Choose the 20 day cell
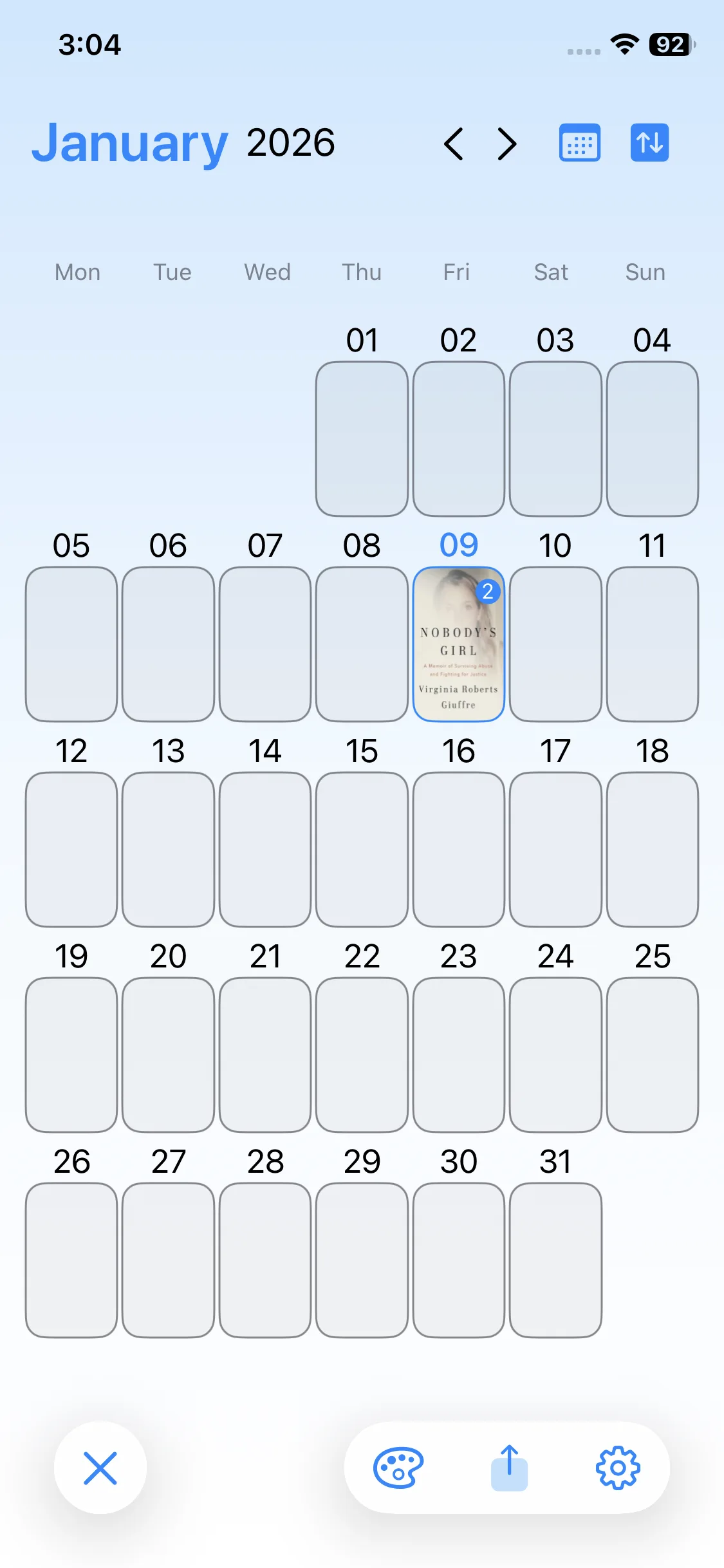This screenshot has width=724, height=1568. [168, 1054]
